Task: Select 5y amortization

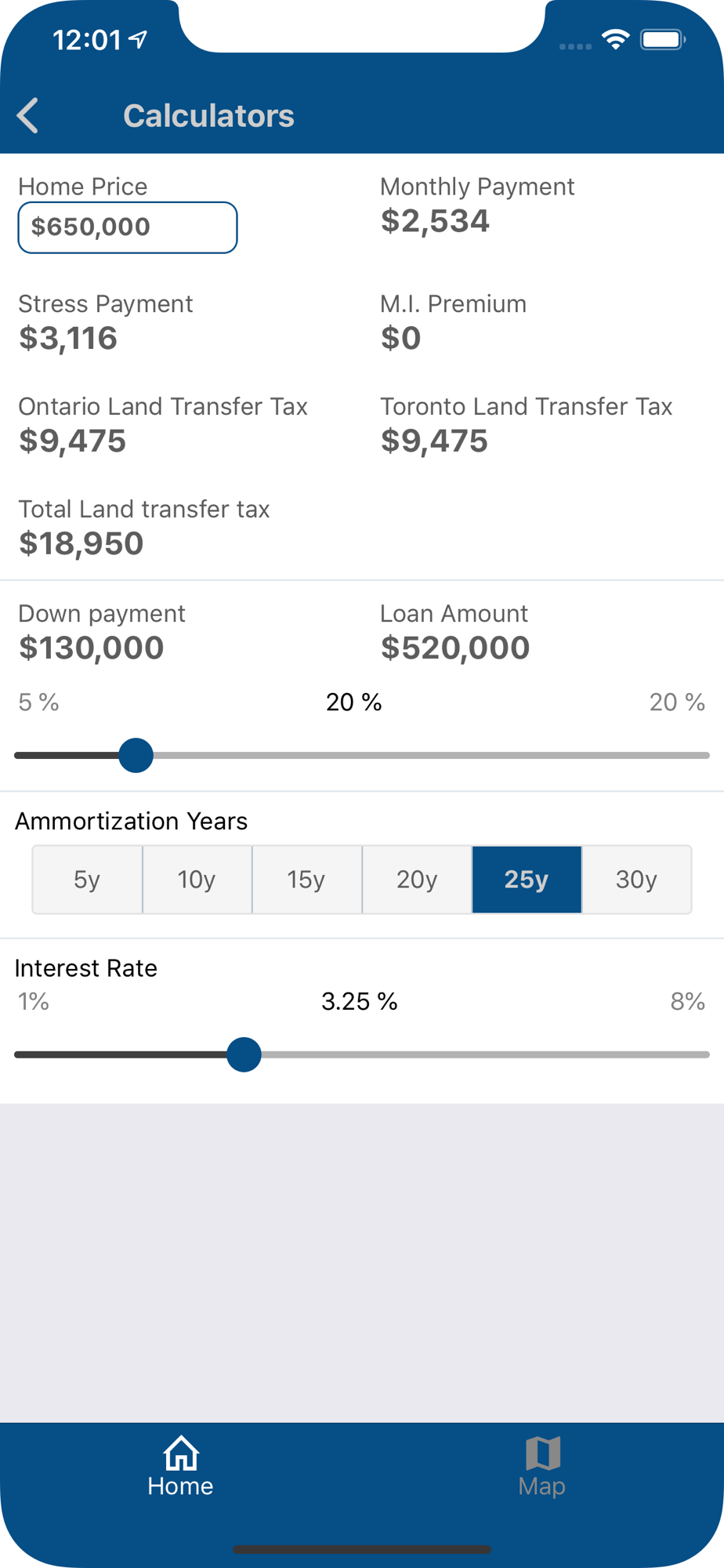Action: point(87,880)
